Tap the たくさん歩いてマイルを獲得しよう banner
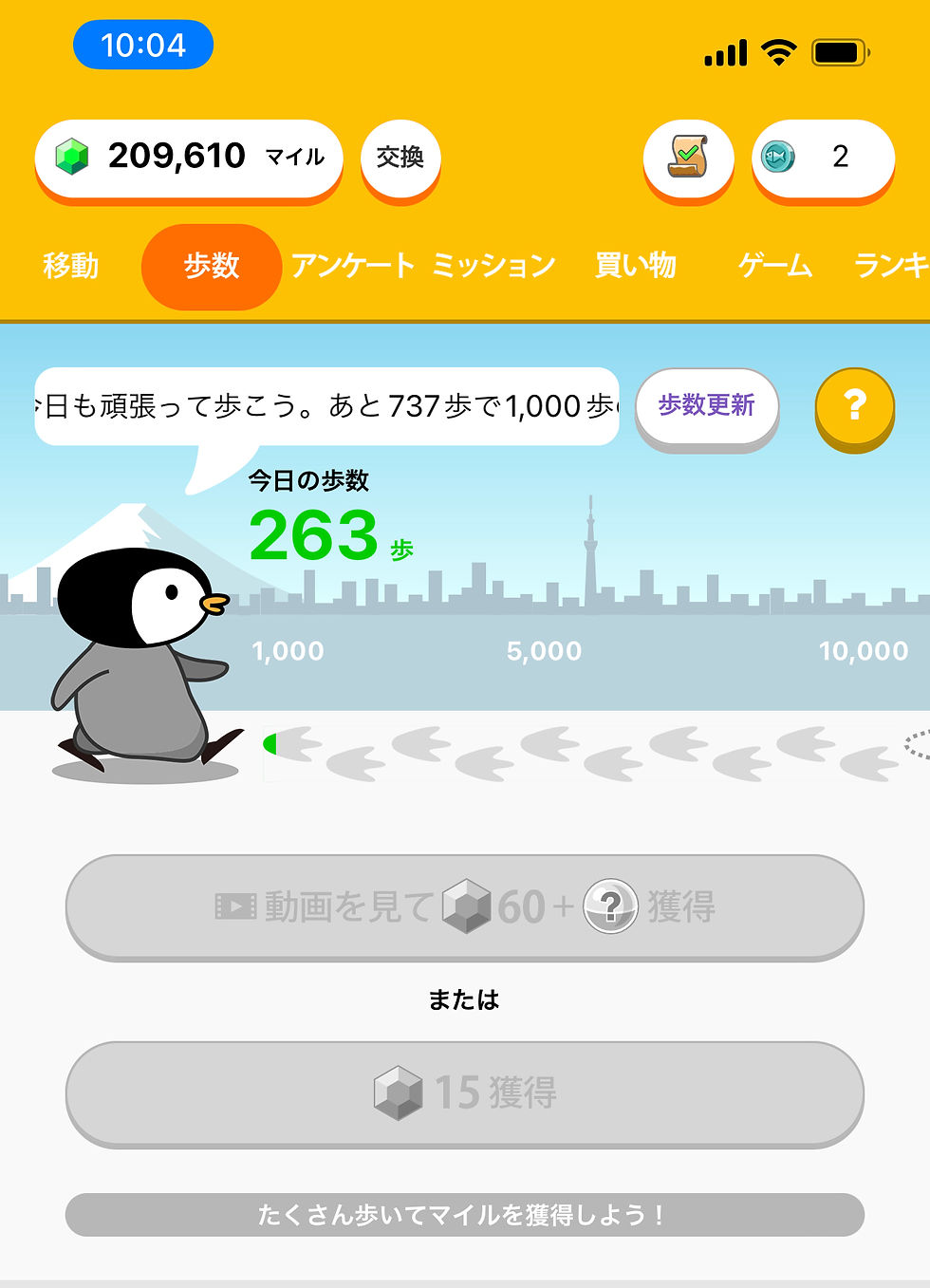The height and width of the screenshot is (1288, 930). (x=464, y=1212)
